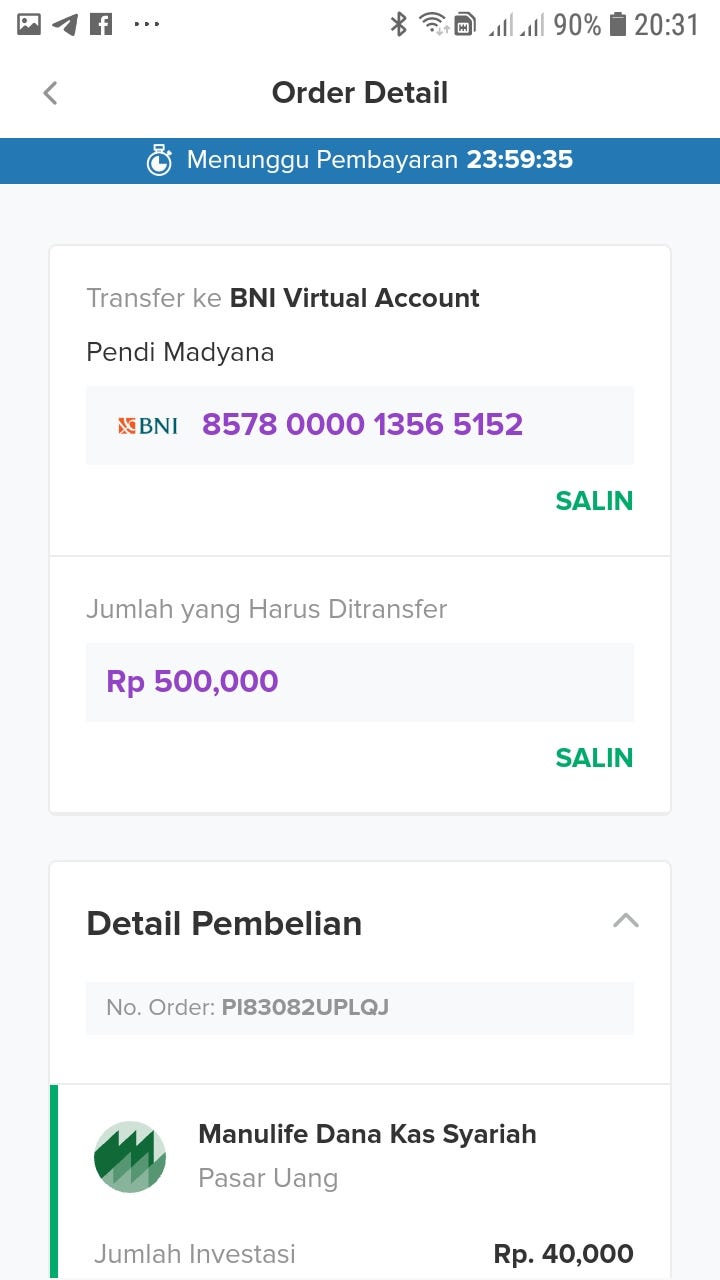Open the Bluetooth status icon
This screenshot has height=1280, width=720.
click(400, 22)
